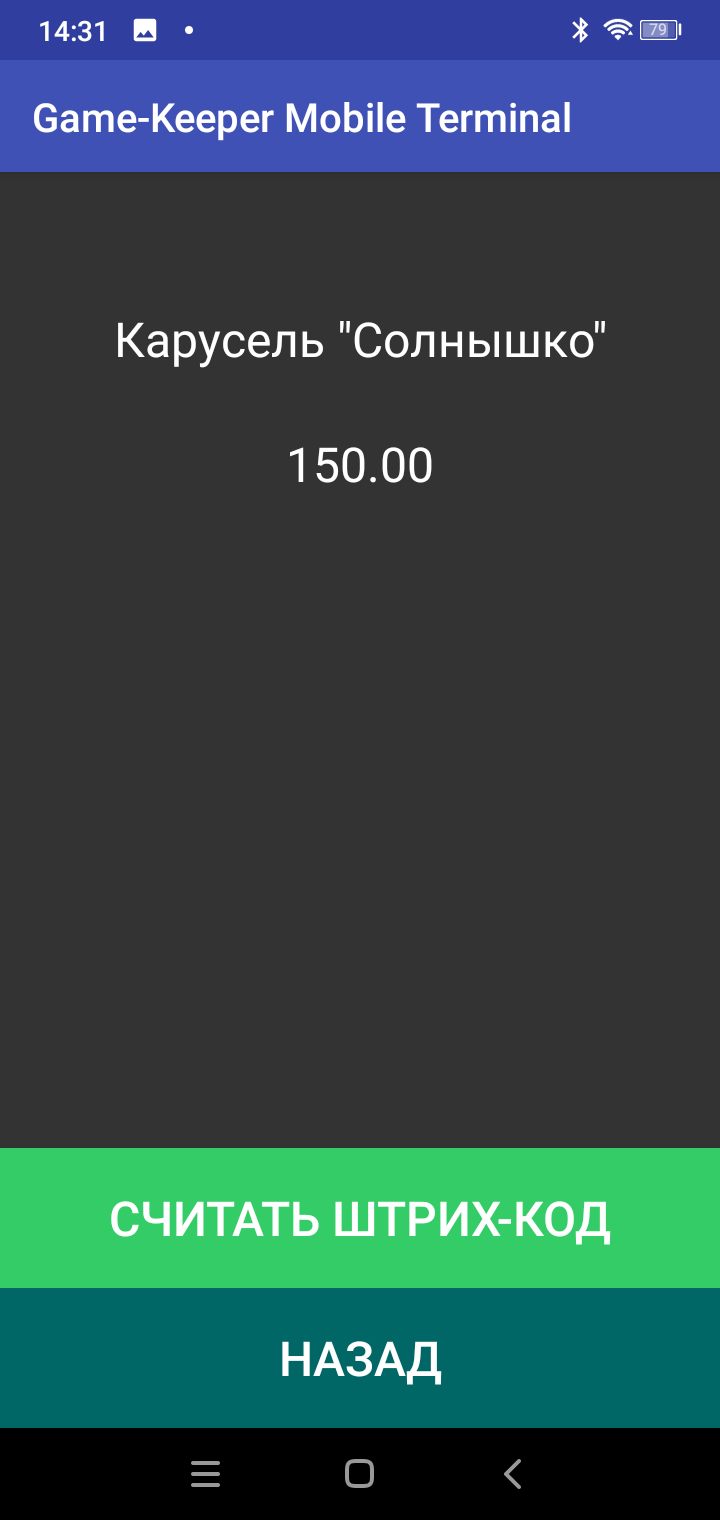
Task: Open recent apps from navigation bar
Action: point(205,1474)
